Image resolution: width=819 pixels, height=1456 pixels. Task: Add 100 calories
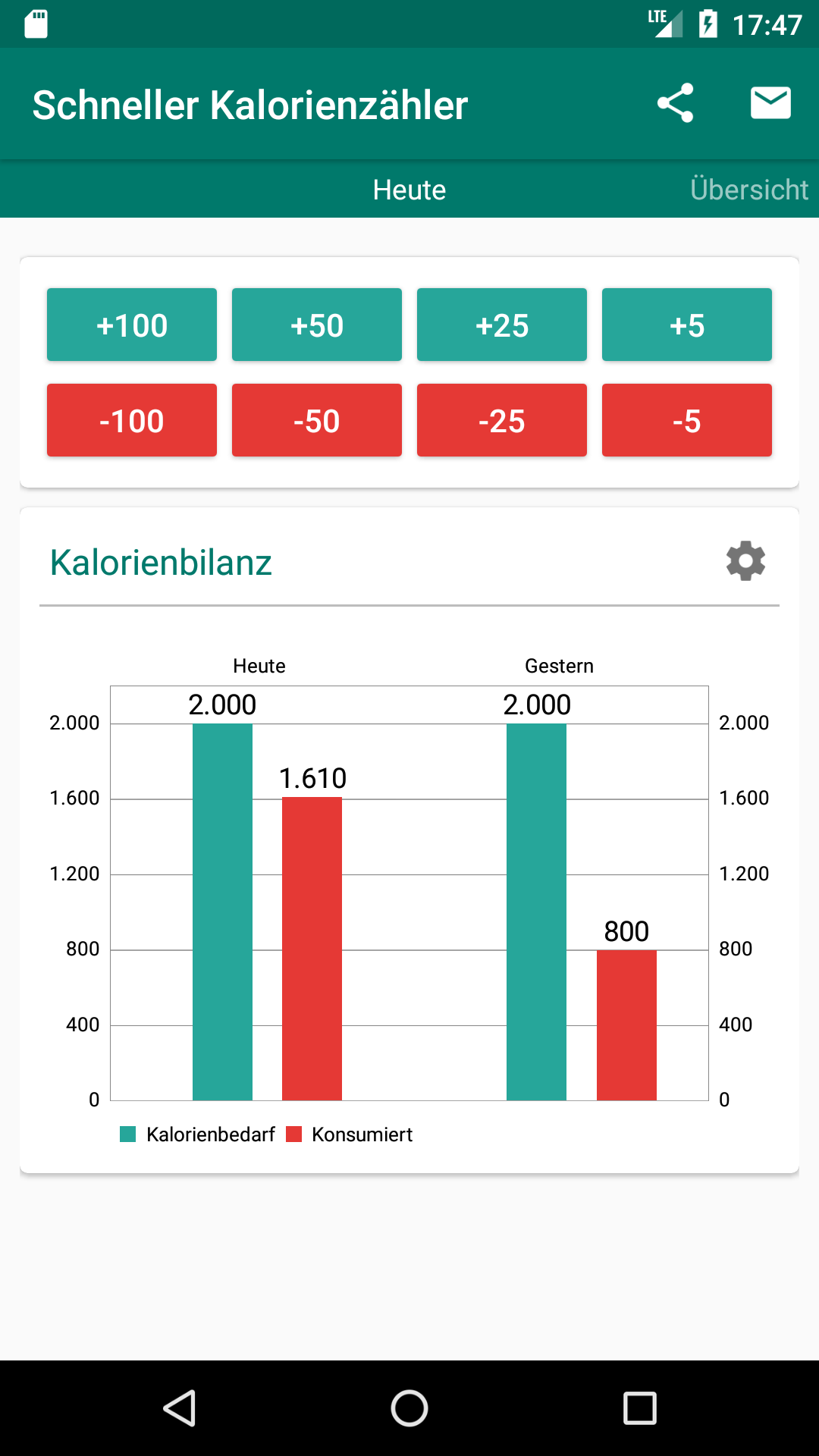tap(132, 325)
